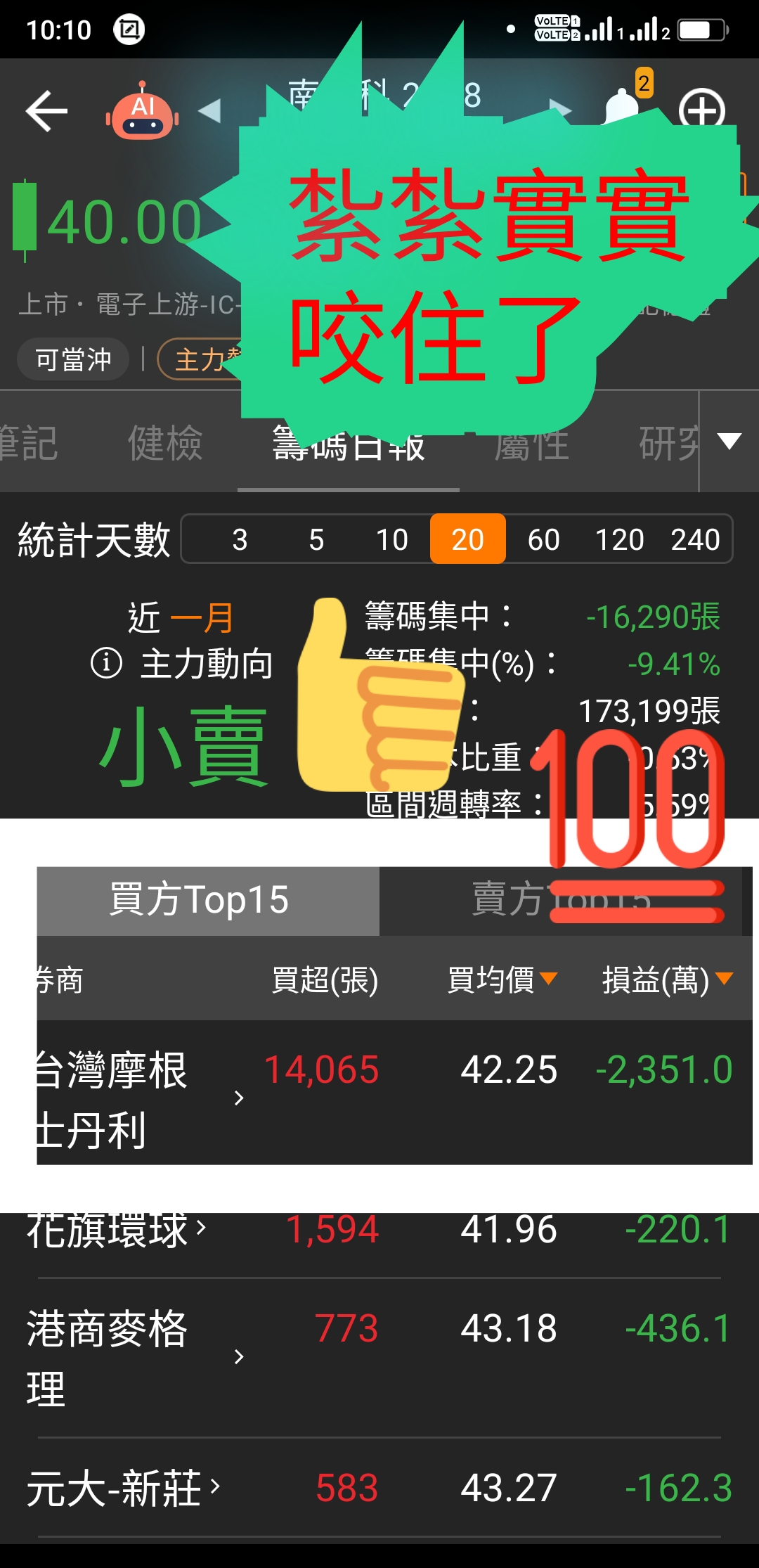Select statistic period of 60 days
The height and width of the screenshot is (1568, 759).
pos(545,540)
